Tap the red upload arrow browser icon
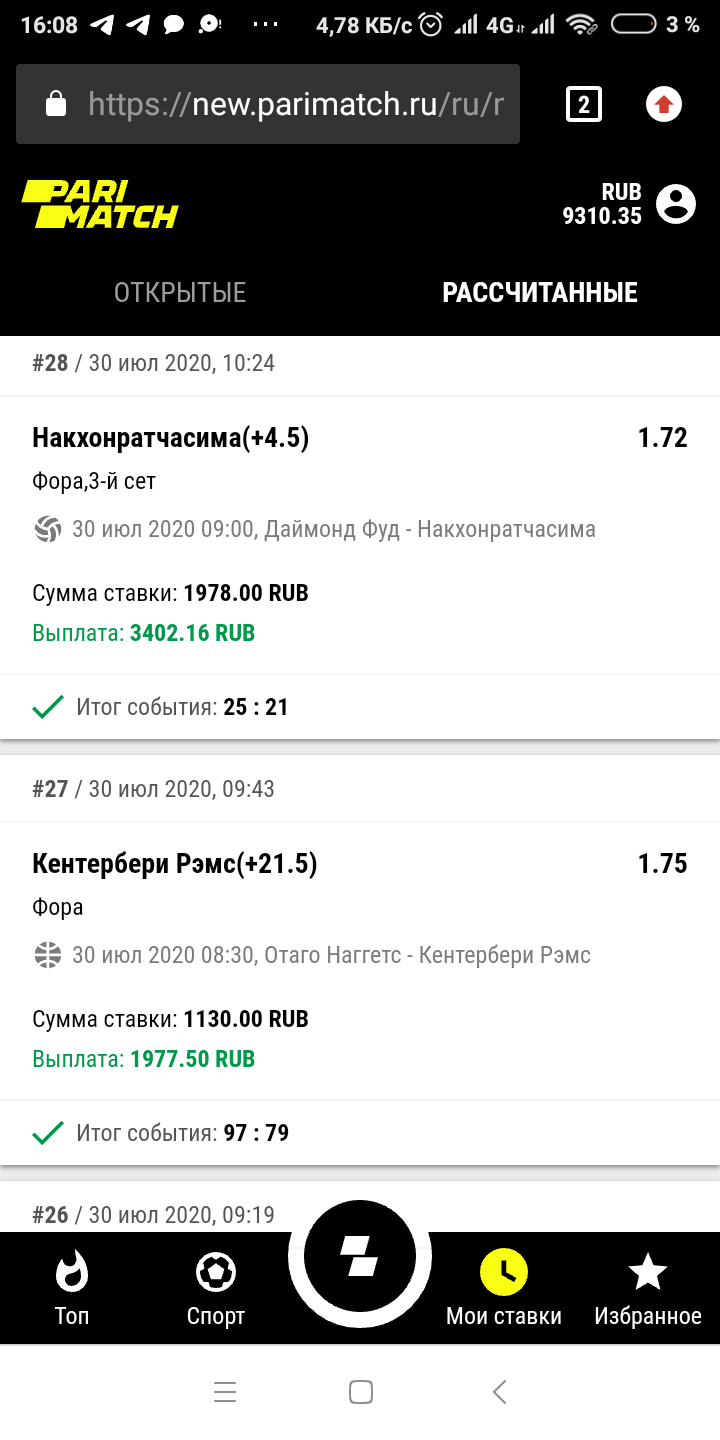This screenshot has width=720, height=1440. 664,104
